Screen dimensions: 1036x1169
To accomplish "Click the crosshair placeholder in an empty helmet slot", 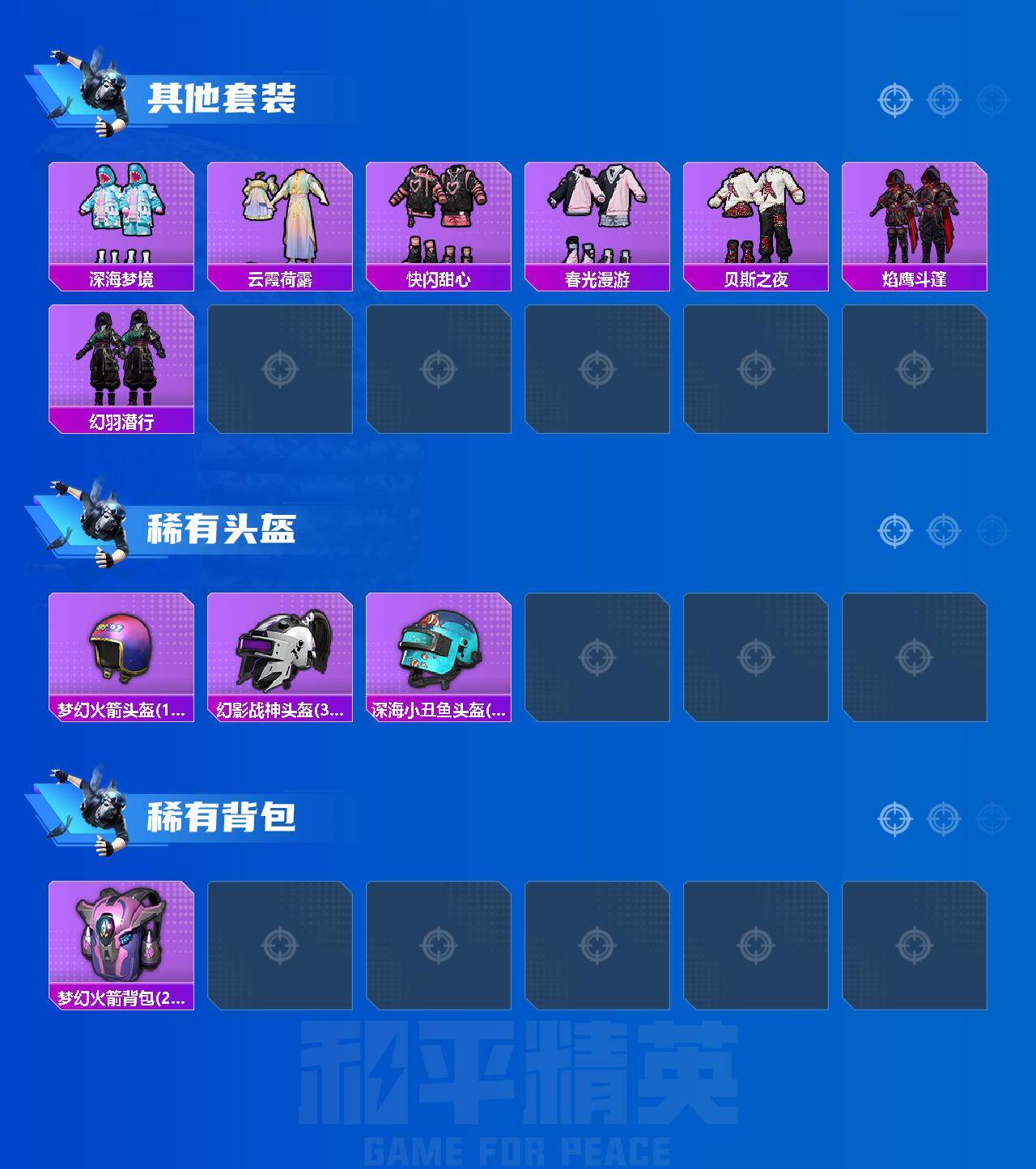I will tap(599, 657).
